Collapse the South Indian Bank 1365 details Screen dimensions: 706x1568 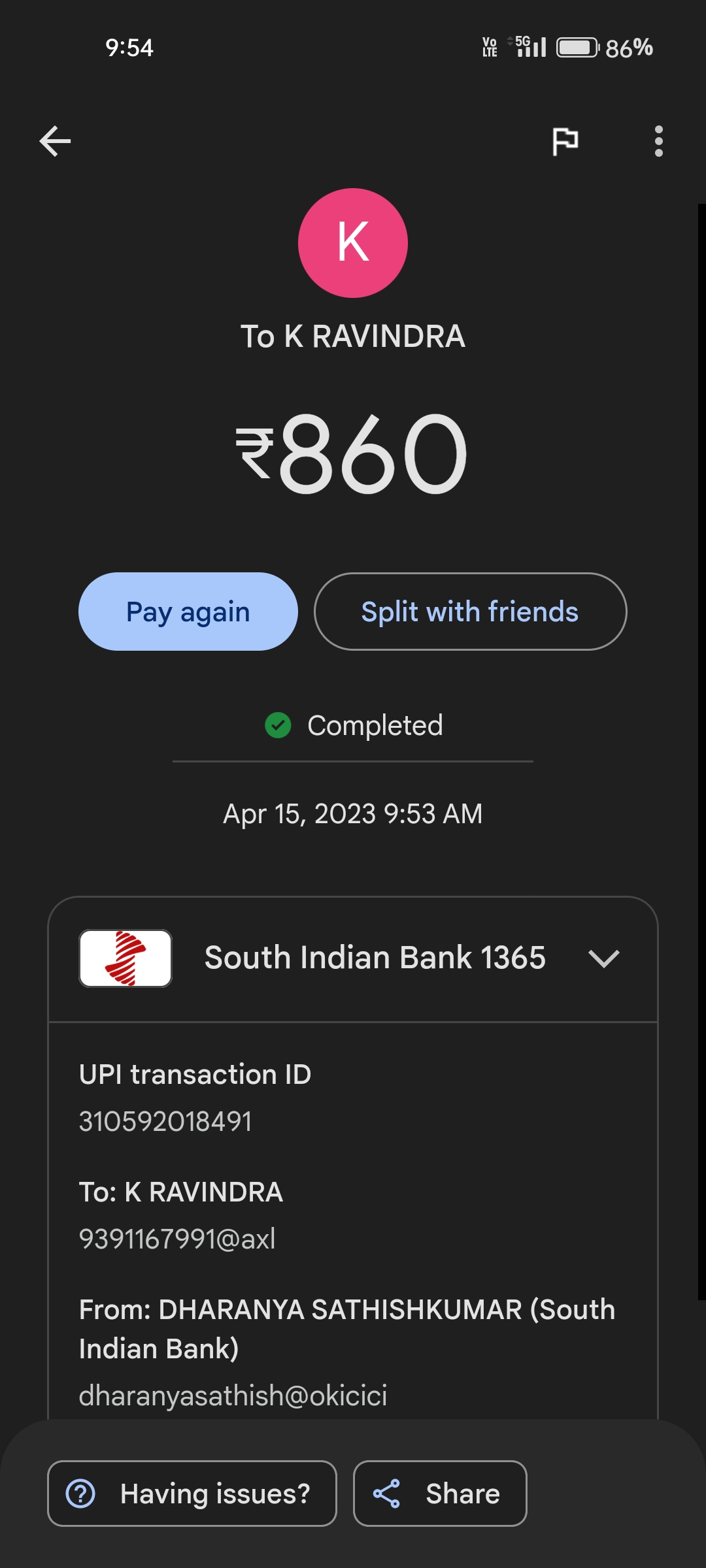(603, 958)
